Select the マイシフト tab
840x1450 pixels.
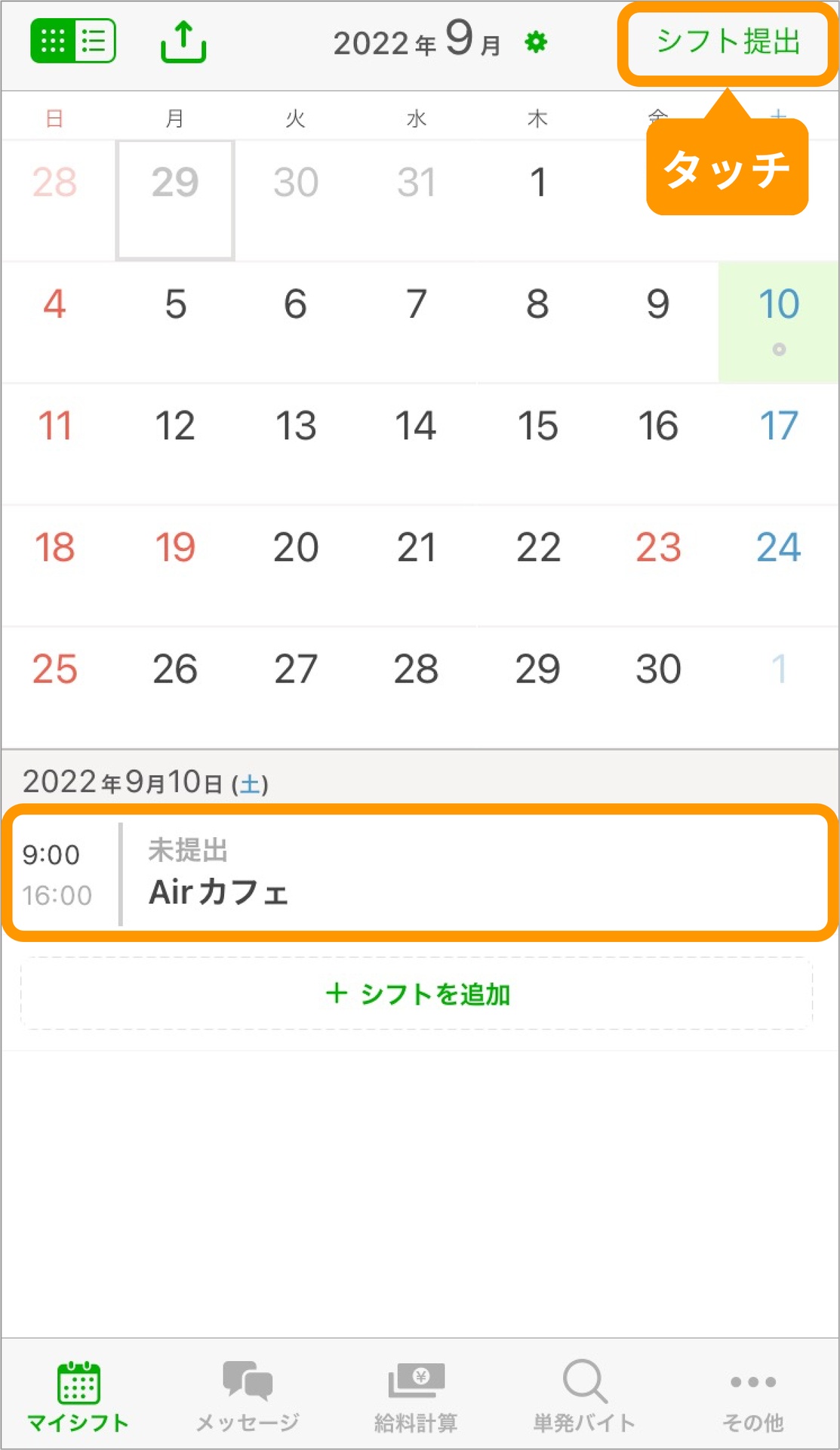pos(78,1396)
